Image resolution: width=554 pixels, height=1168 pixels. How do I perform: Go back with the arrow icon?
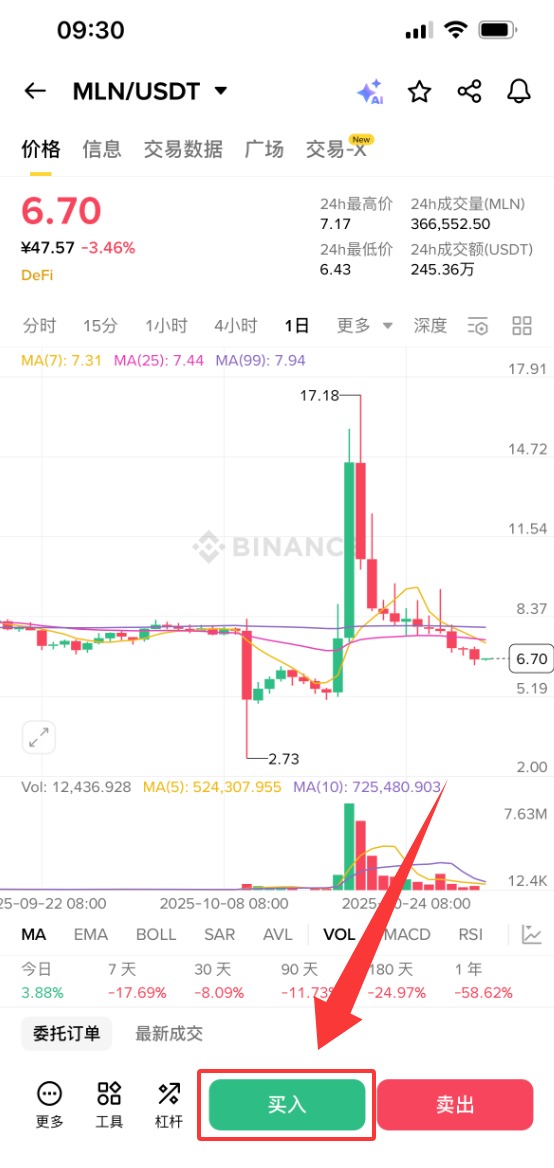pyautogui.click(x=35, y=91)
